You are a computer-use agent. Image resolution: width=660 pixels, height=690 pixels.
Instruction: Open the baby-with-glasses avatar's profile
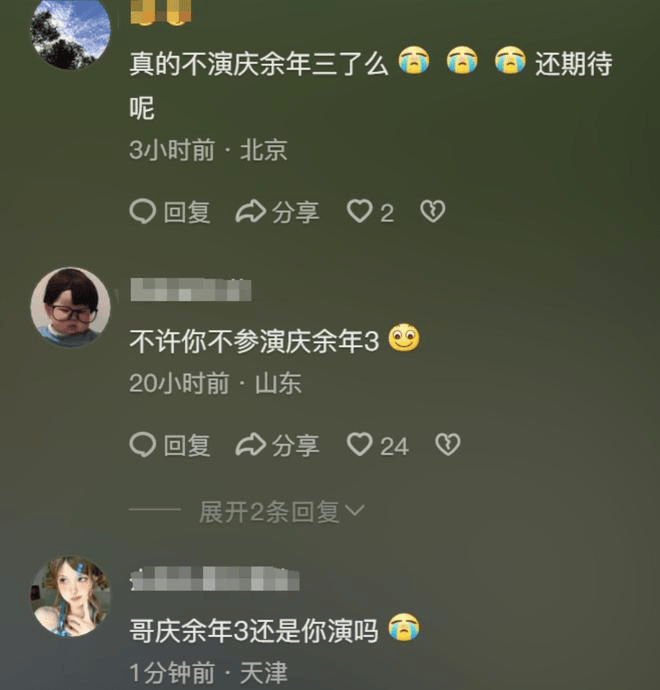coord(70,307)
